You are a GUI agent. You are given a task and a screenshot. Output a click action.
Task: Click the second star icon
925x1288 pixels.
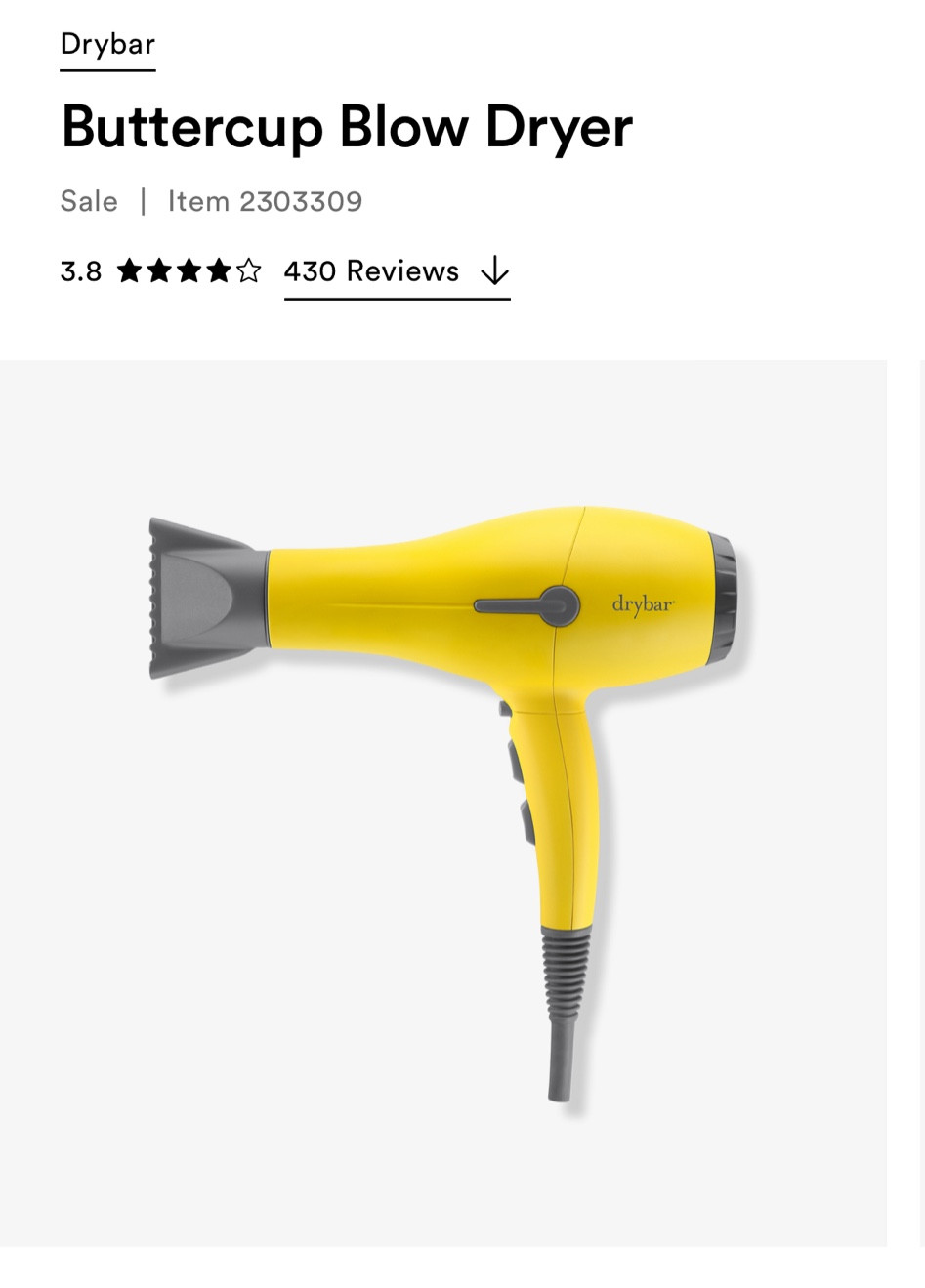click(x=159, y=270)
